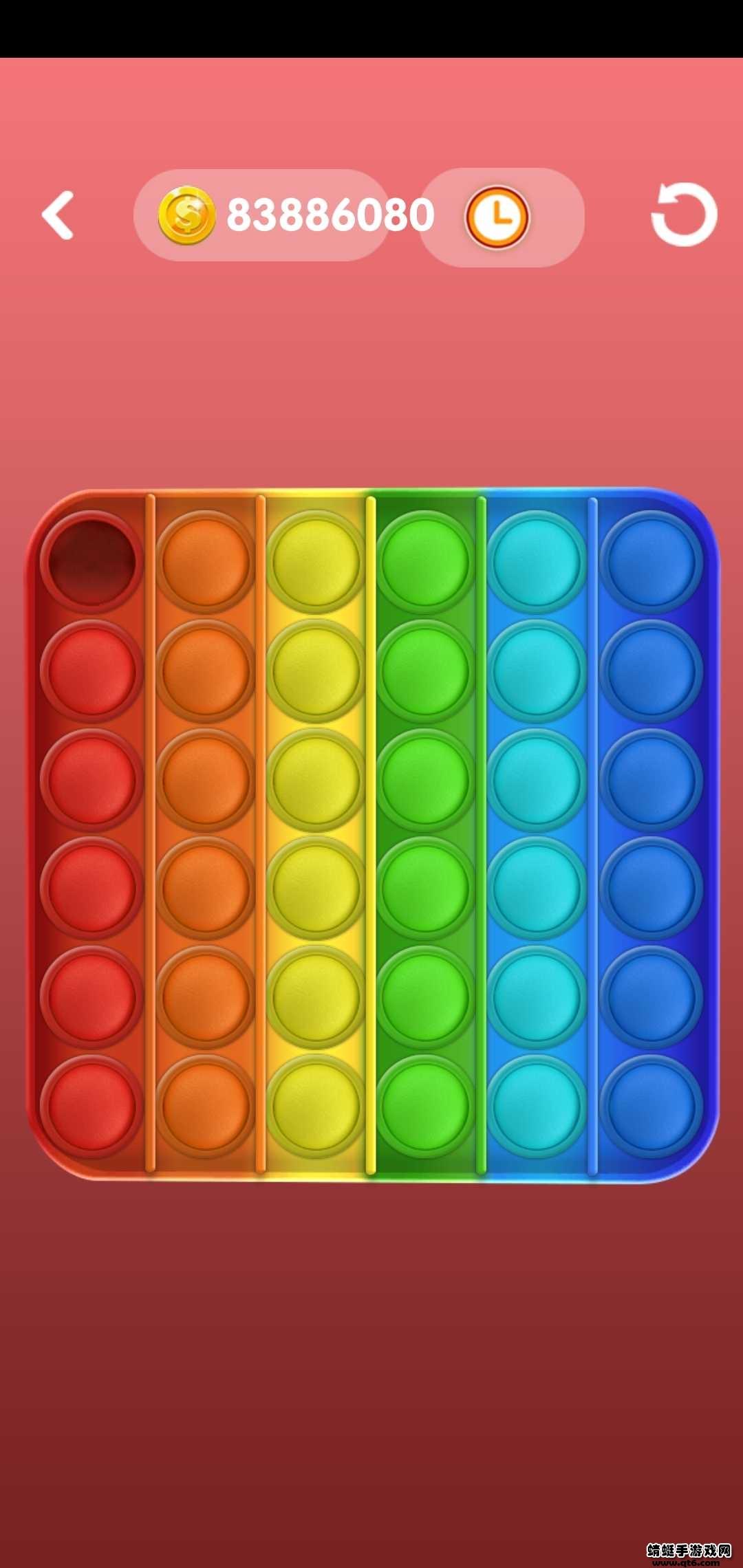The height and width of the screenshot is (1568, 743).
Task: Pop the bottom yellow bubble
Action: click(x=316, y=1105)
